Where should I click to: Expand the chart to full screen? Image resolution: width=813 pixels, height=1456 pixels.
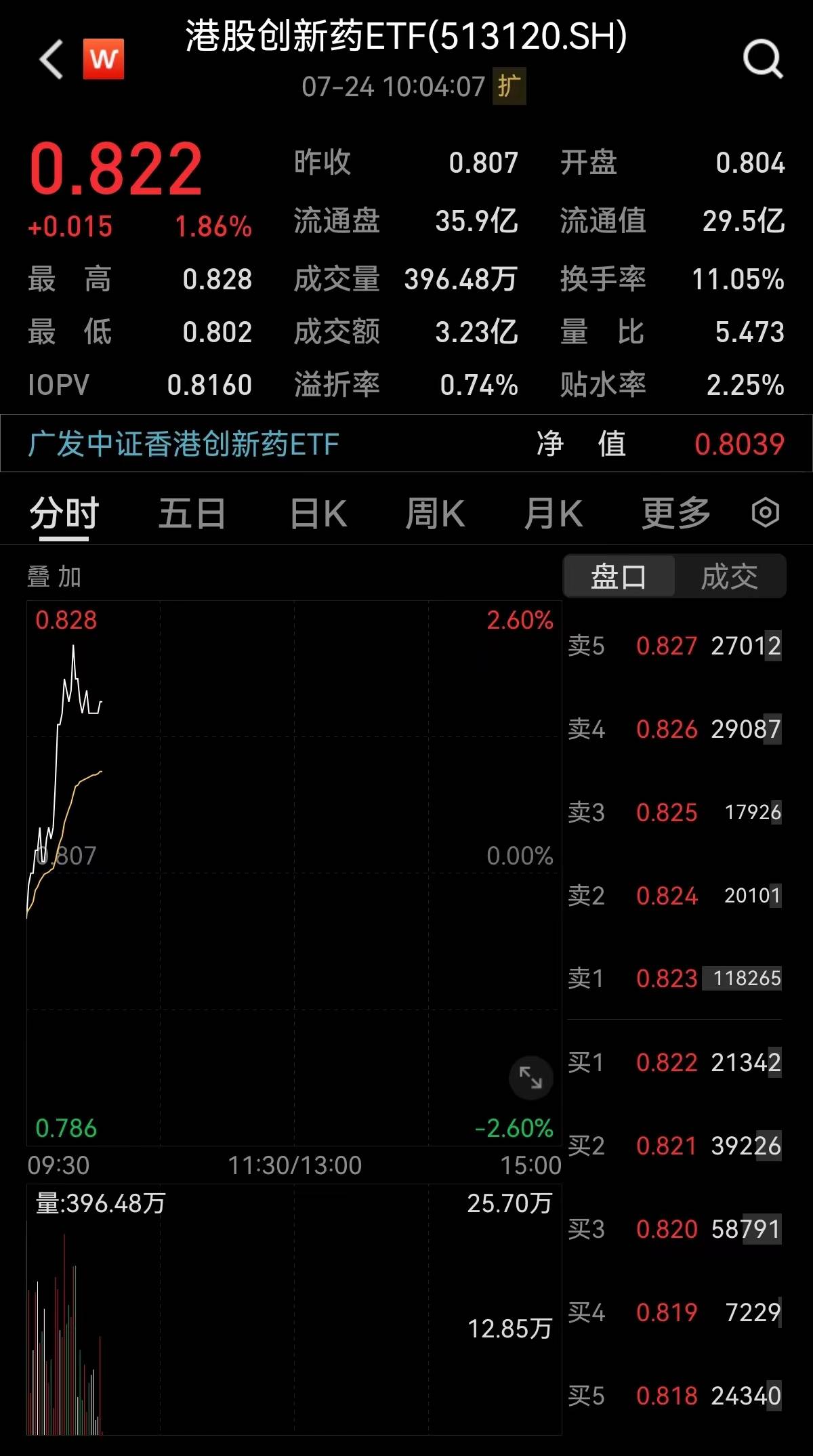pos(530,1077)
